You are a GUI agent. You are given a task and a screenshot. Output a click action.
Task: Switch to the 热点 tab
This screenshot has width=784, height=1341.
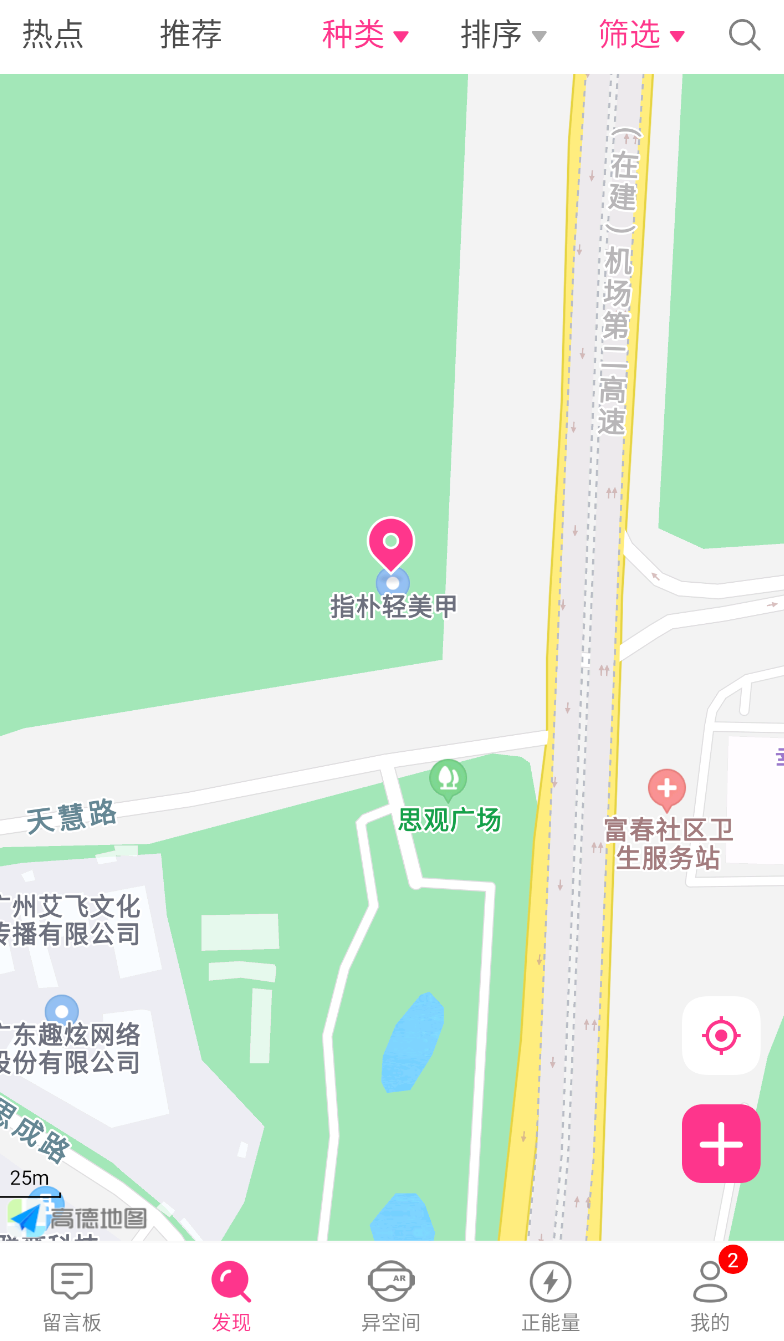tap(53, 35)
